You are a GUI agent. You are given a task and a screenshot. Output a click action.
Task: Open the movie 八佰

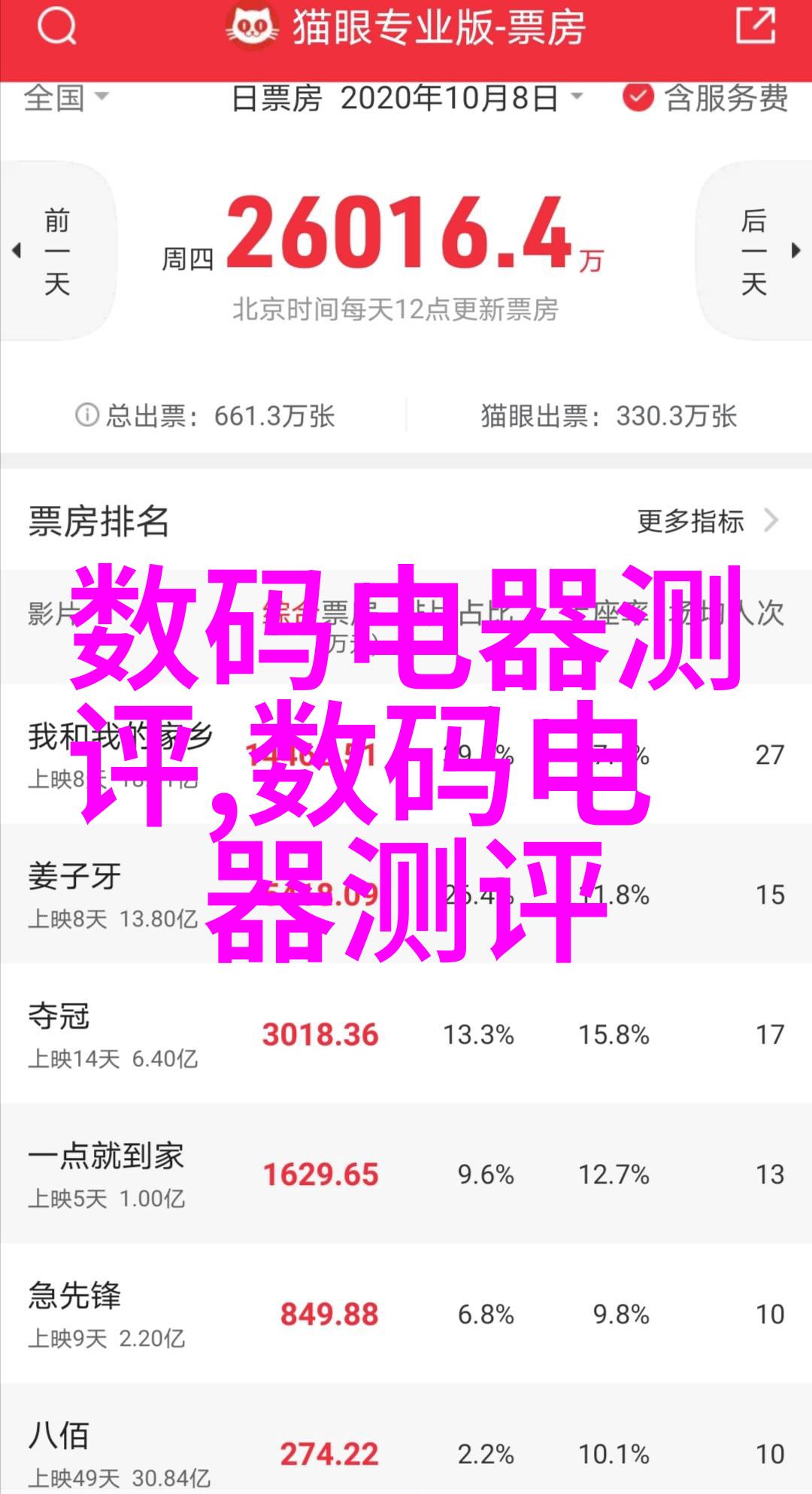[x=59, y=1435]
